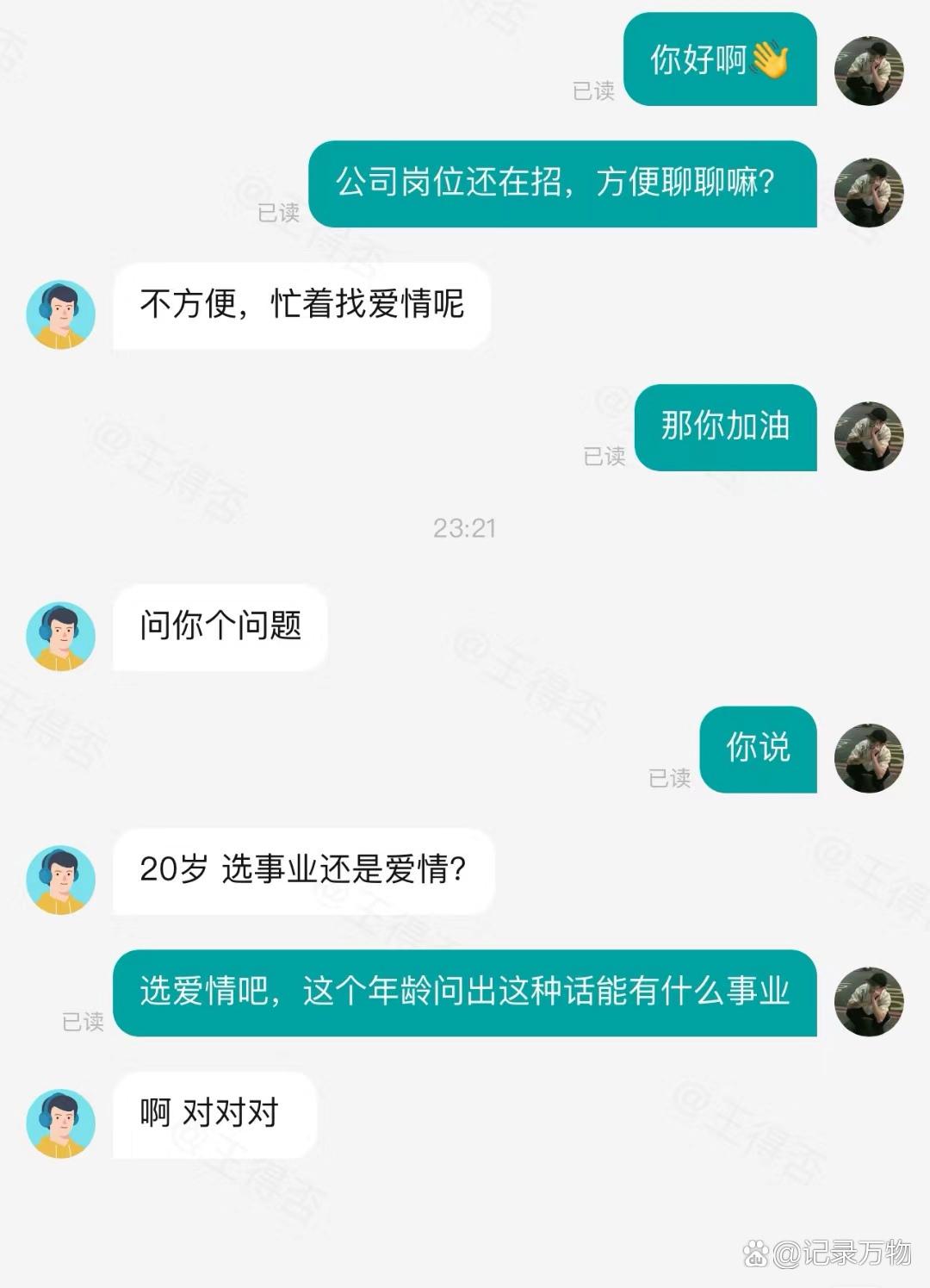Open profile avatar beside '那你加油'
The height and width of the screenshot is (1288, 930).
point(869,437)
